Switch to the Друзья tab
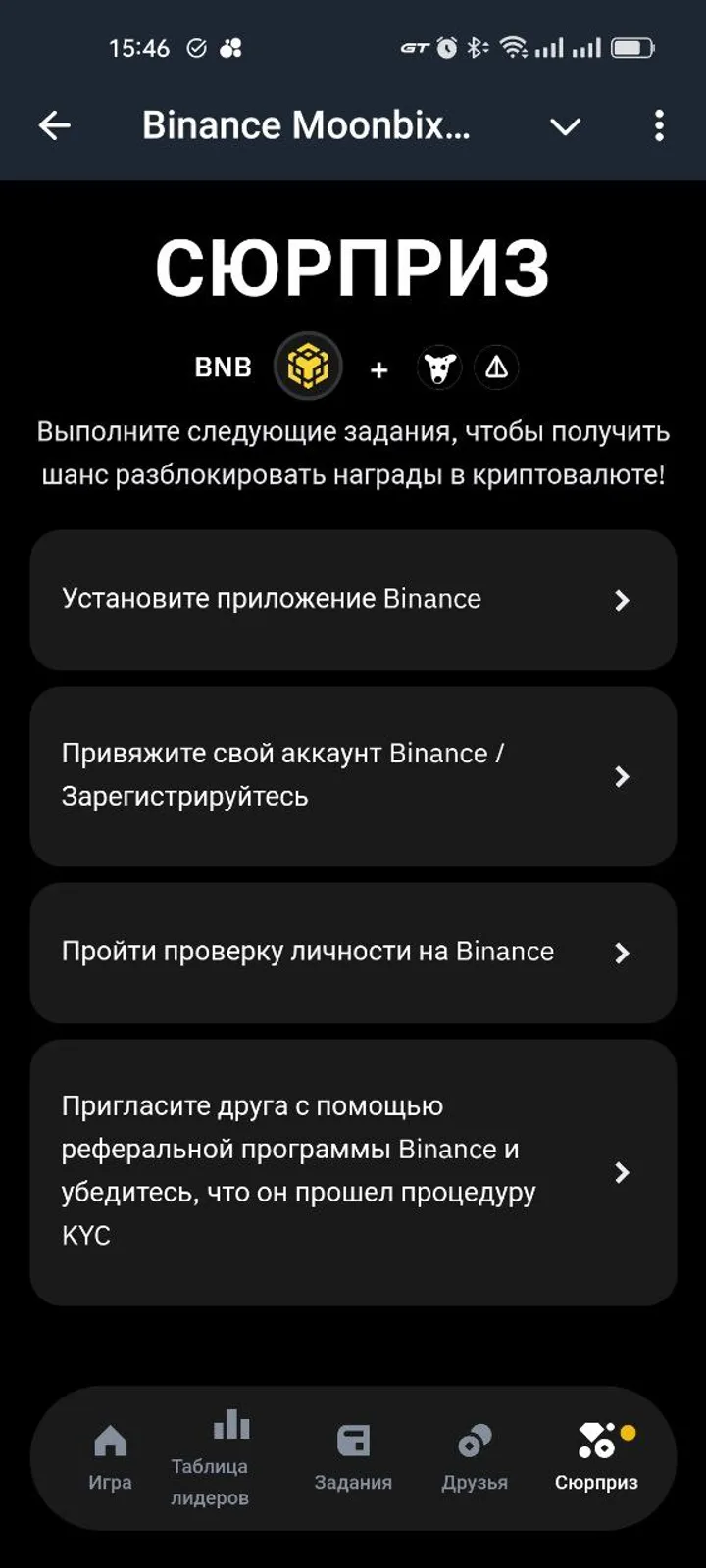This screenshot has height=1568, width=706. pos(475,1455)
